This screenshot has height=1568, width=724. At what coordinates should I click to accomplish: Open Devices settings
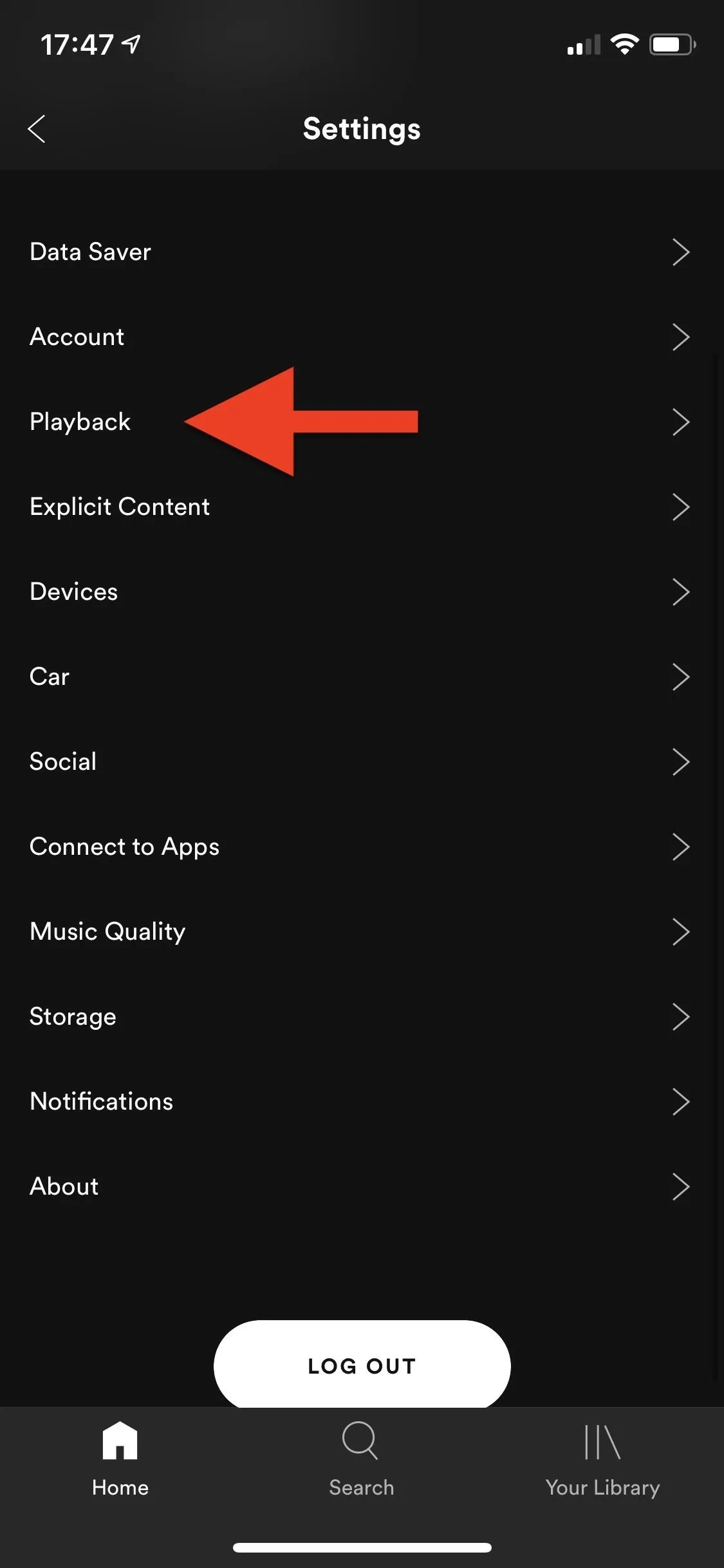click(362, 592)
